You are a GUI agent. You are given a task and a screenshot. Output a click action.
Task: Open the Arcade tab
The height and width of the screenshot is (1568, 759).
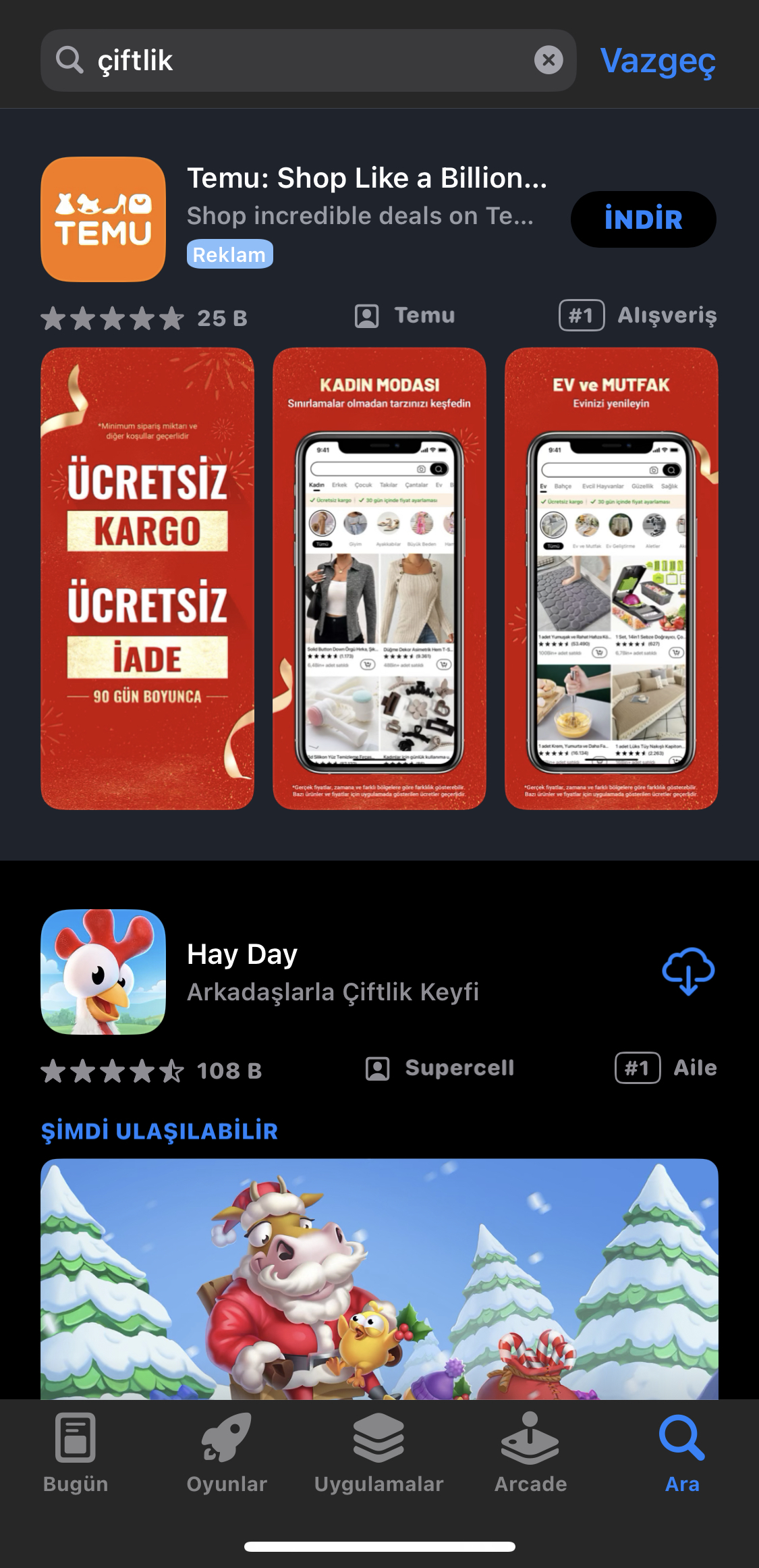coord(530,1453)
